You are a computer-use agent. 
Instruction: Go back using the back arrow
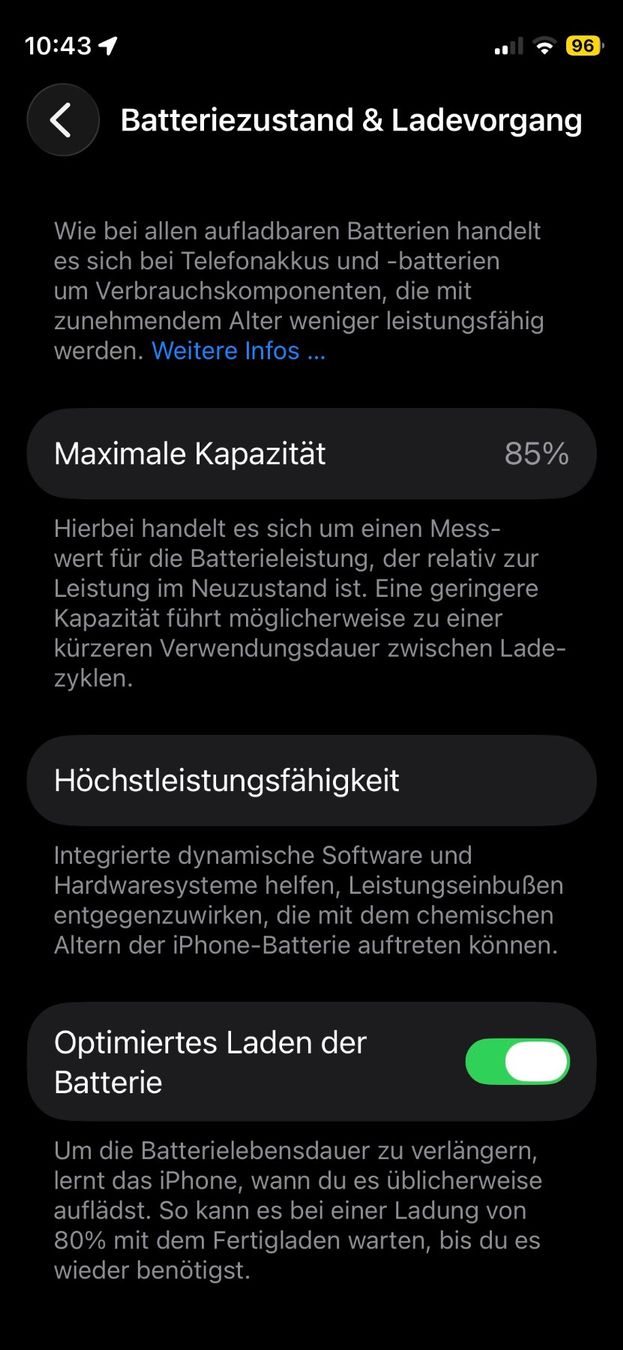pos(63,120)
